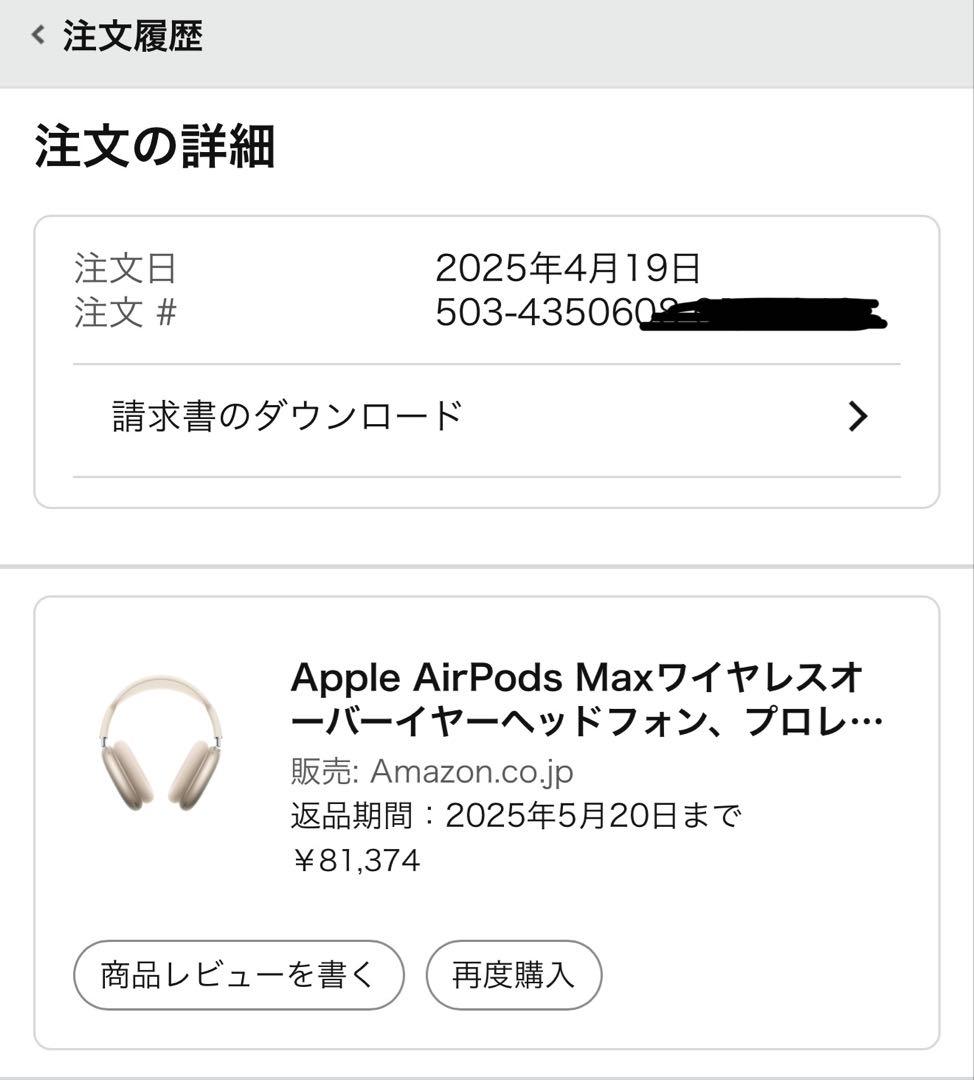This screenshot has height=1080, width=974.
Task: Tap the 再度購入 reorder button
Action: [x=513, y=974]
